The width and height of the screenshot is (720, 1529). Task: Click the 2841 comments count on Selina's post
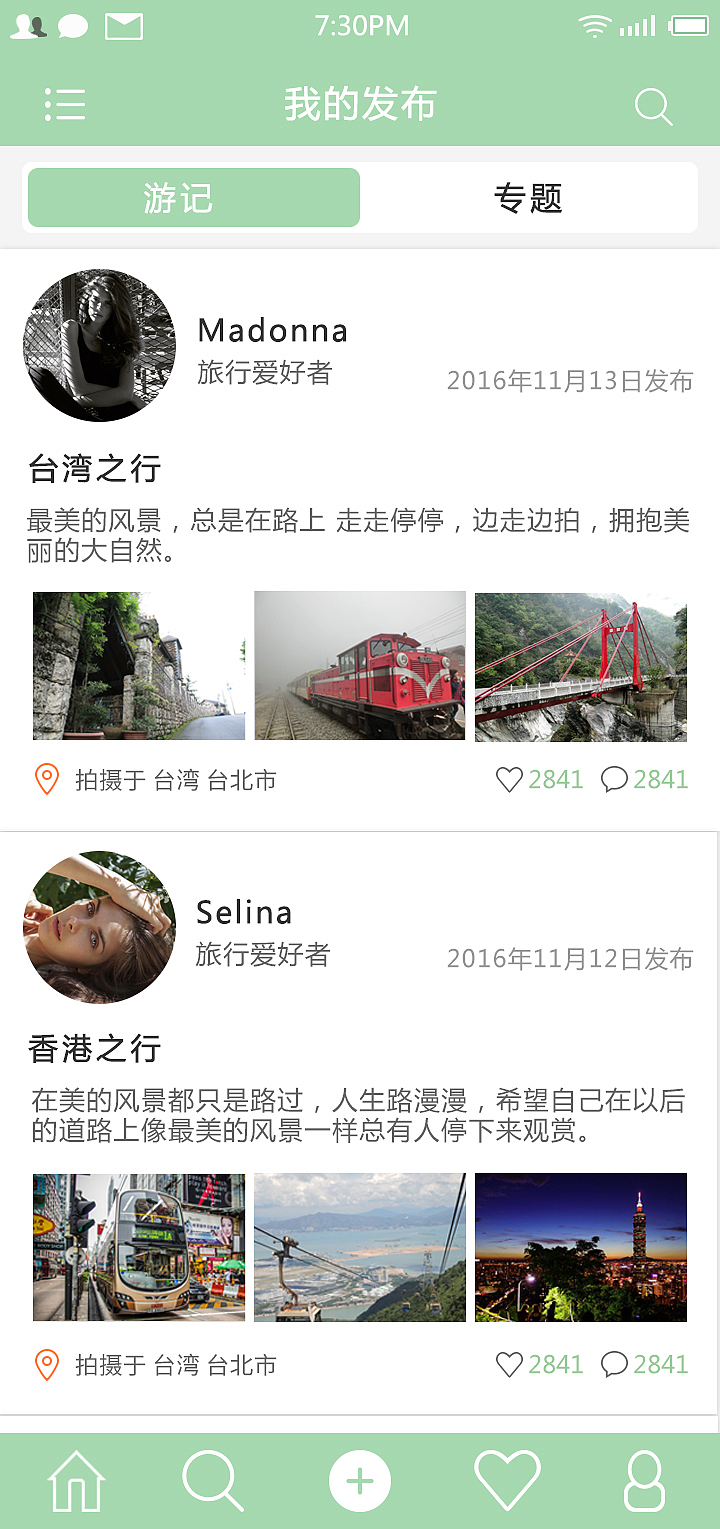click(662, 1363)
